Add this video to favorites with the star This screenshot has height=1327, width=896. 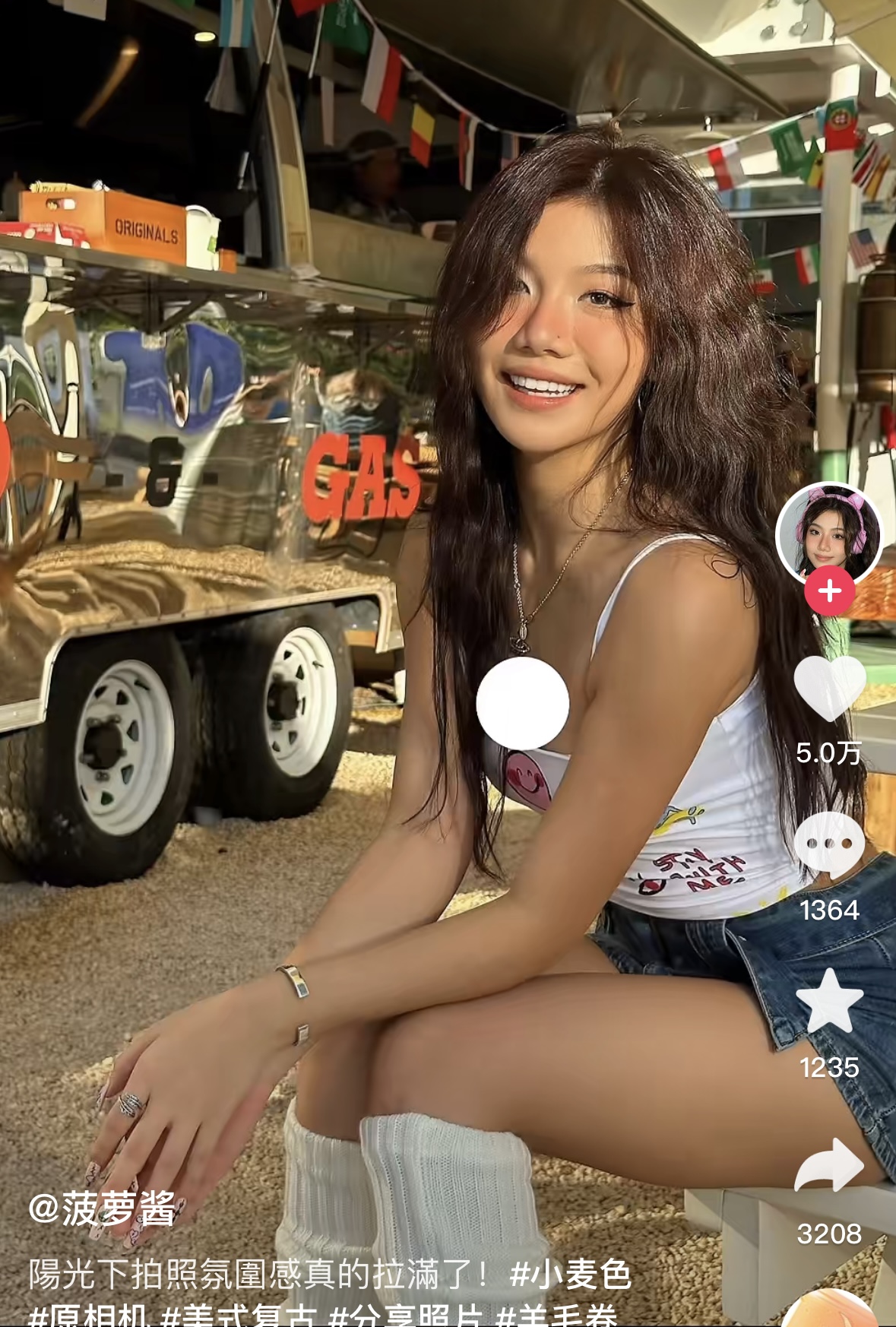(829, 1002)
